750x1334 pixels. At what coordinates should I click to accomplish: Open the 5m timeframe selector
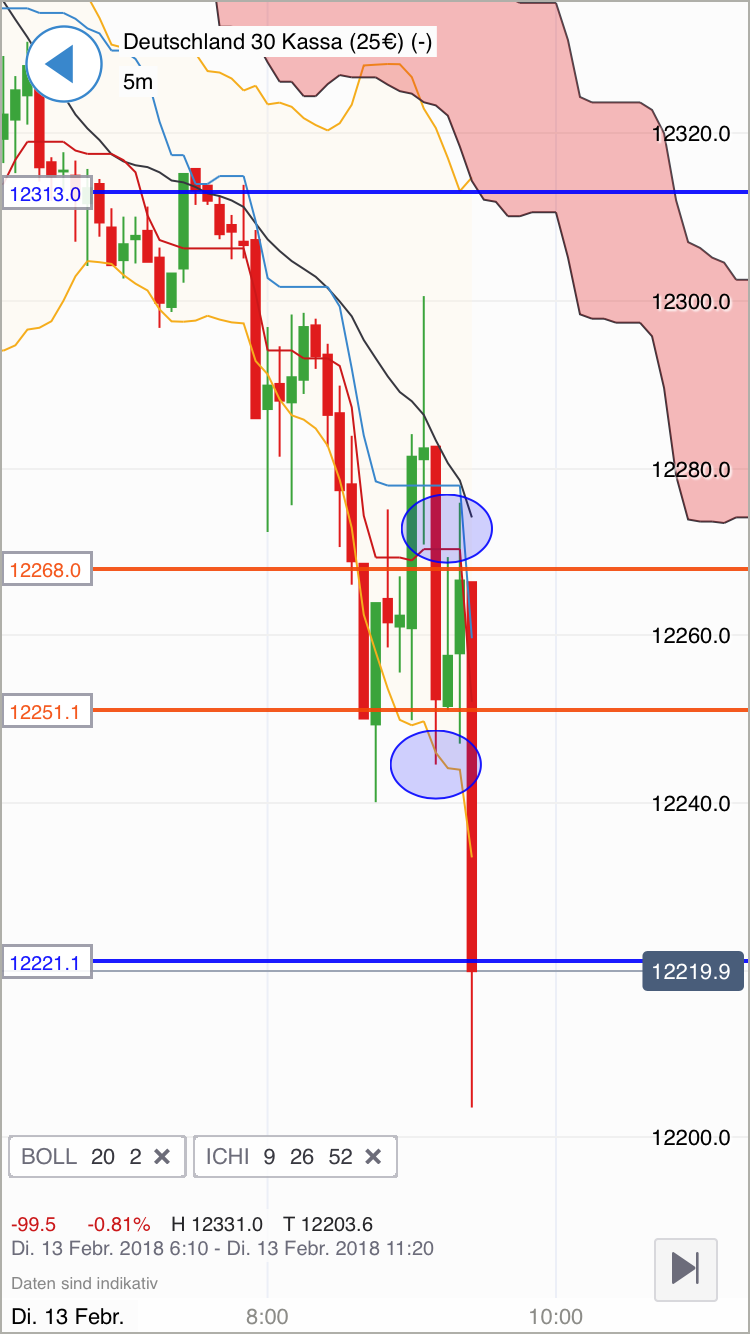click(x=137, y=82)
